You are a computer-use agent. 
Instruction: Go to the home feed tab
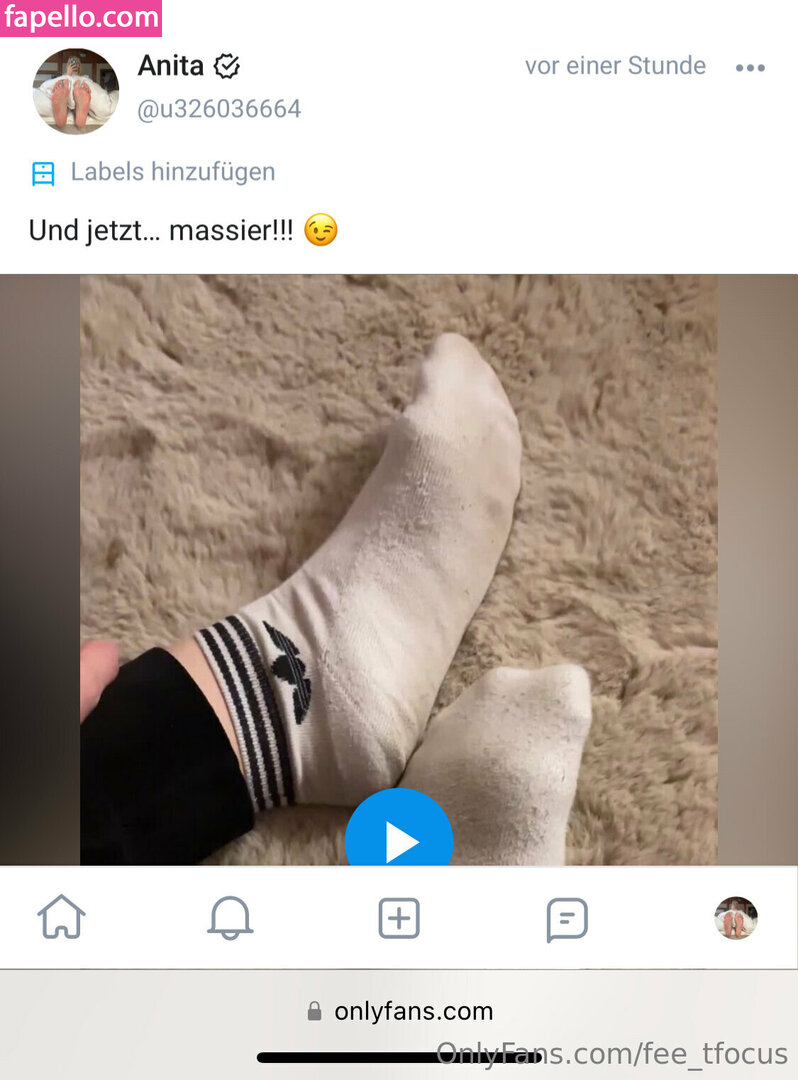pos(61,918)
